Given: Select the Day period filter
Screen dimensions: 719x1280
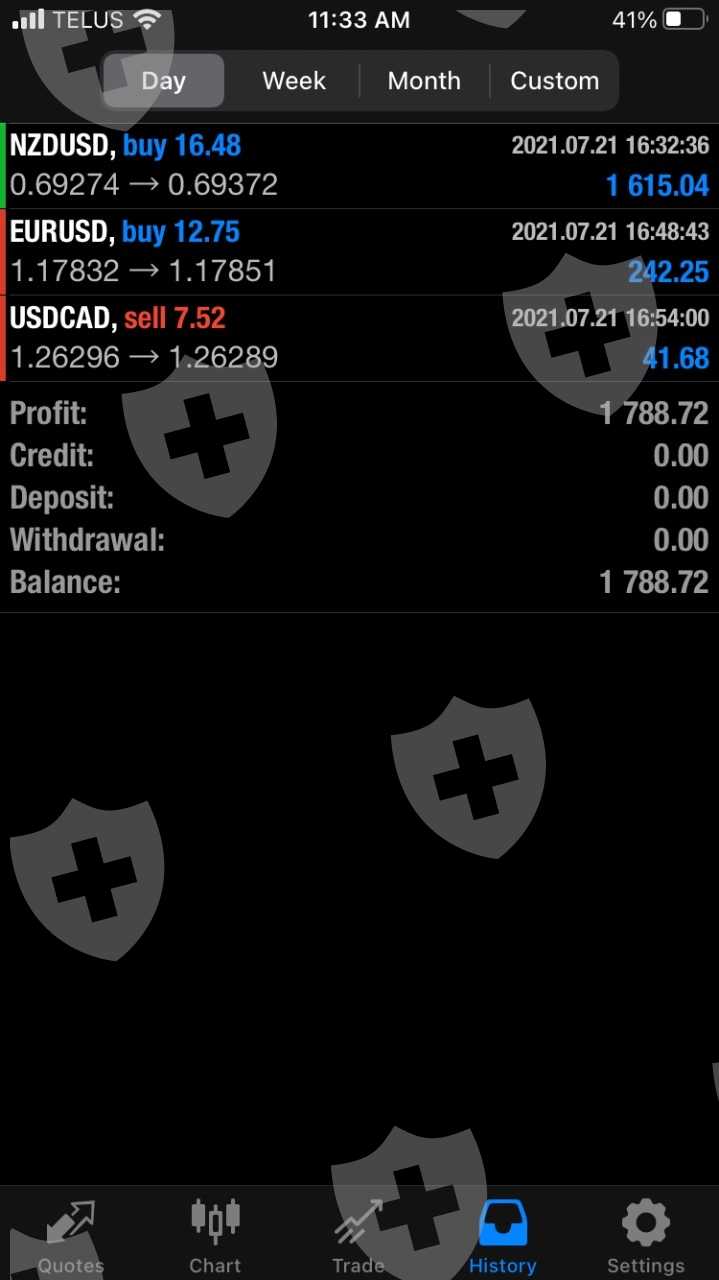Looking at the screenshot, I should click(x=164, y=81).
